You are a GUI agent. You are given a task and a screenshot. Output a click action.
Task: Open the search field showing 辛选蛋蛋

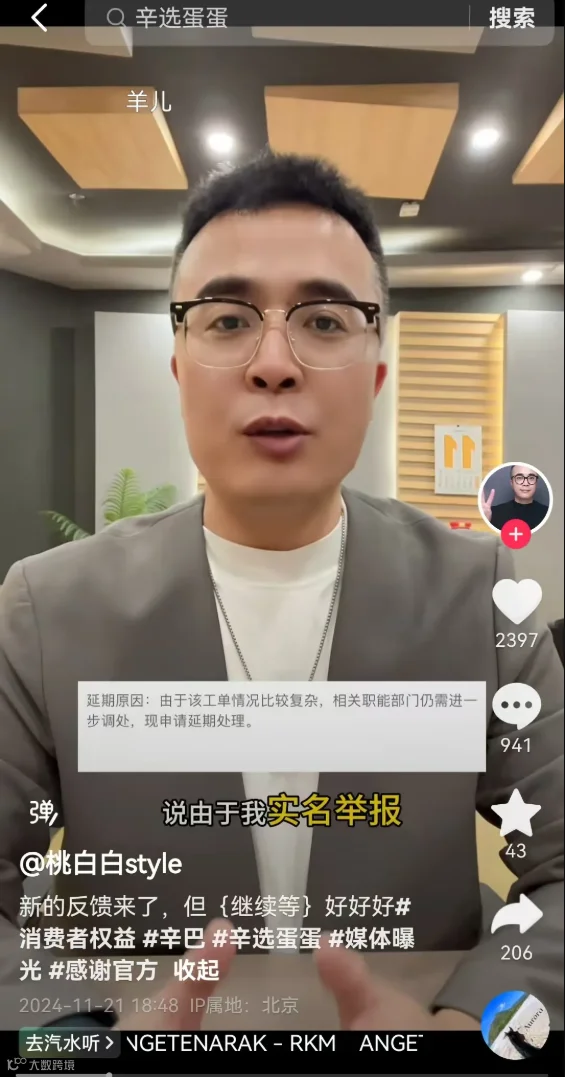[x=277, y=19]
